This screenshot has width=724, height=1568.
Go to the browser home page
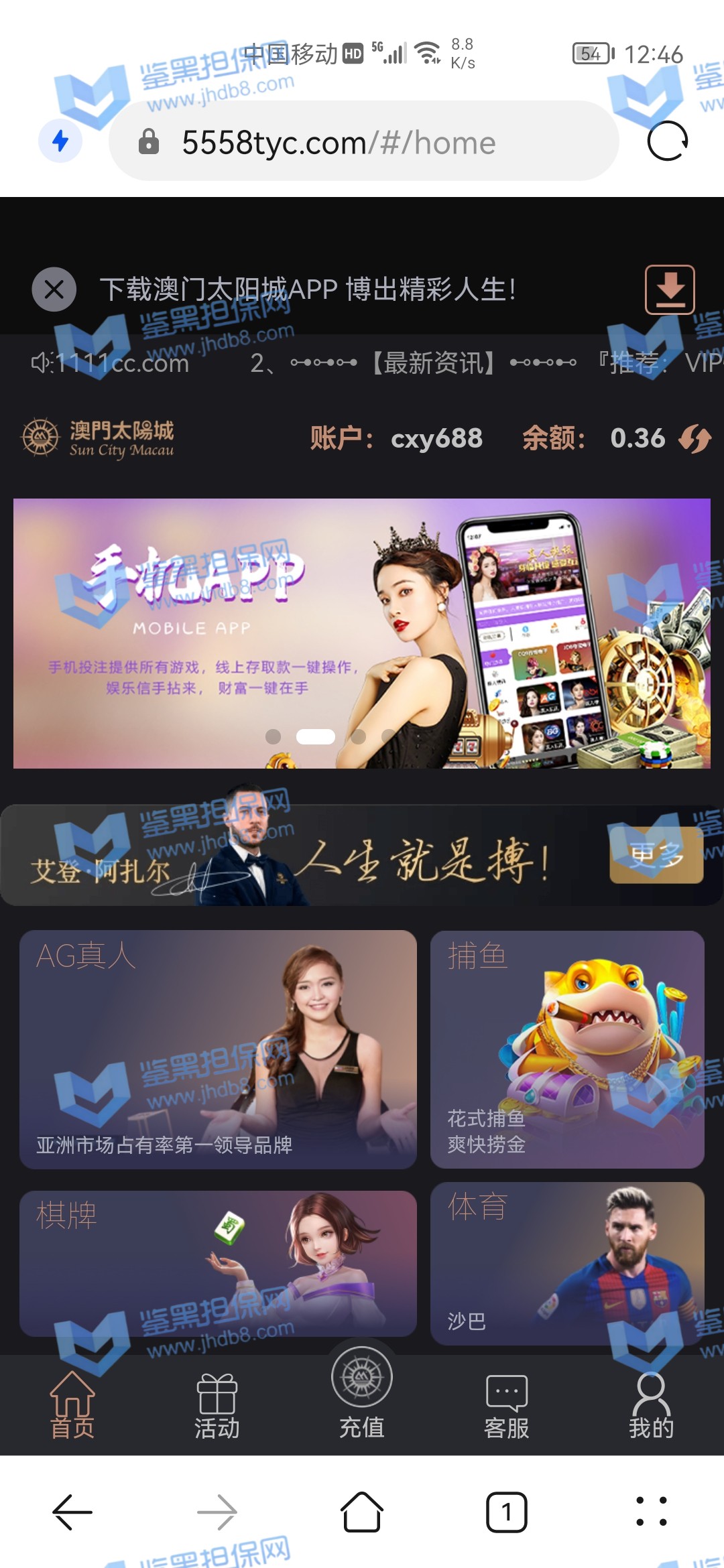362,1512
